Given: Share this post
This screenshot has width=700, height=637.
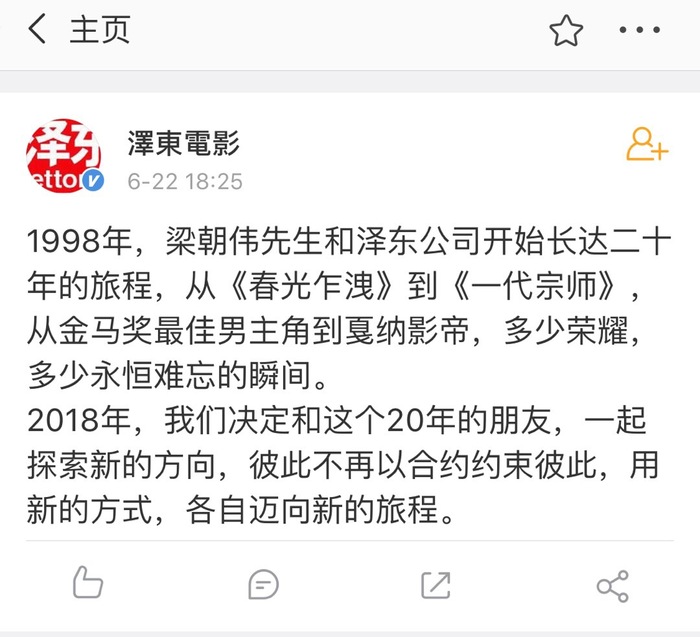Looking at the screenshot, I should (612, 585).
